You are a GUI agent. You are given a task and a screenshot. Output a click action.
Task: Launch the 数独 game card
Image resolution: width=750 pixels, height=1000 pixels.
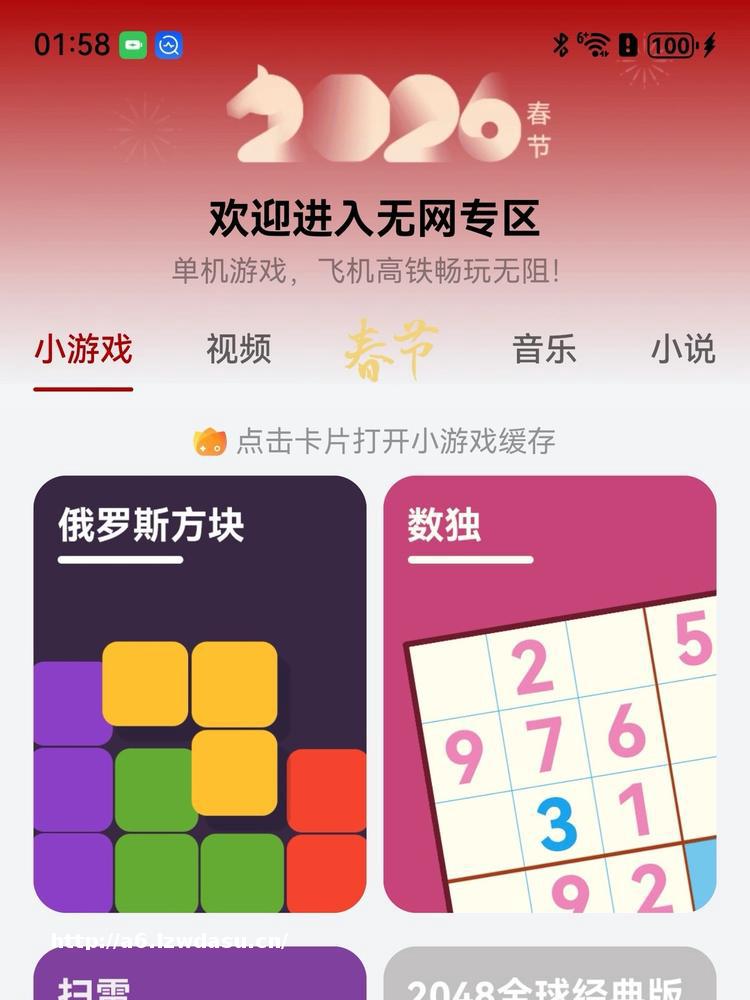click(550, 693)
